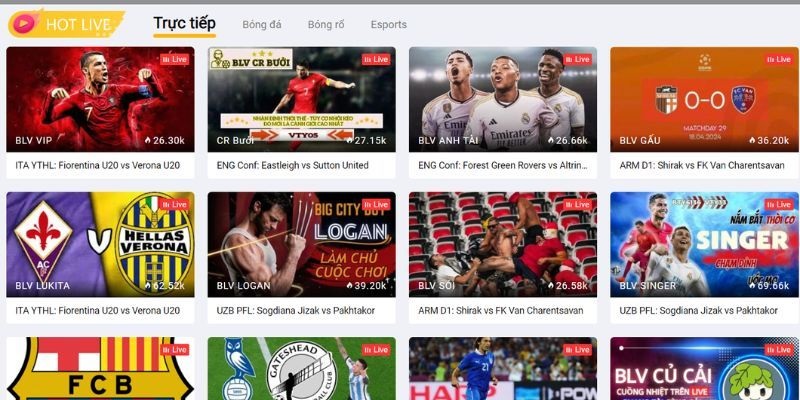Watch CR Bưởi Eastleigh vs Sutton United stream
The width and height of the screenshot is (800, 400).
(x=301, y=100)
